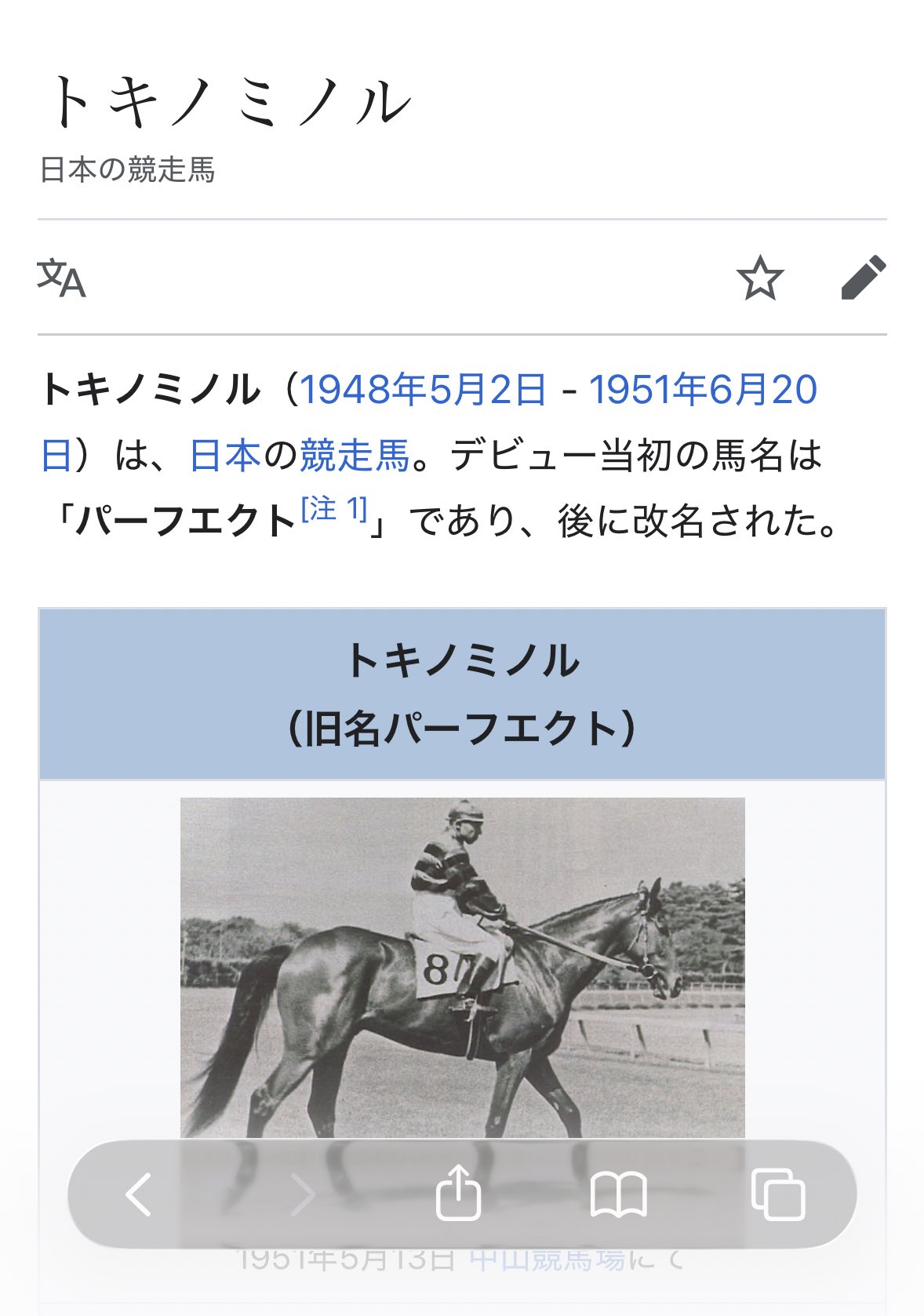The width and height of the screenshot is (924, 1316).
Task: Open the 1948年5月2日 birth date link
Action: 423,390
